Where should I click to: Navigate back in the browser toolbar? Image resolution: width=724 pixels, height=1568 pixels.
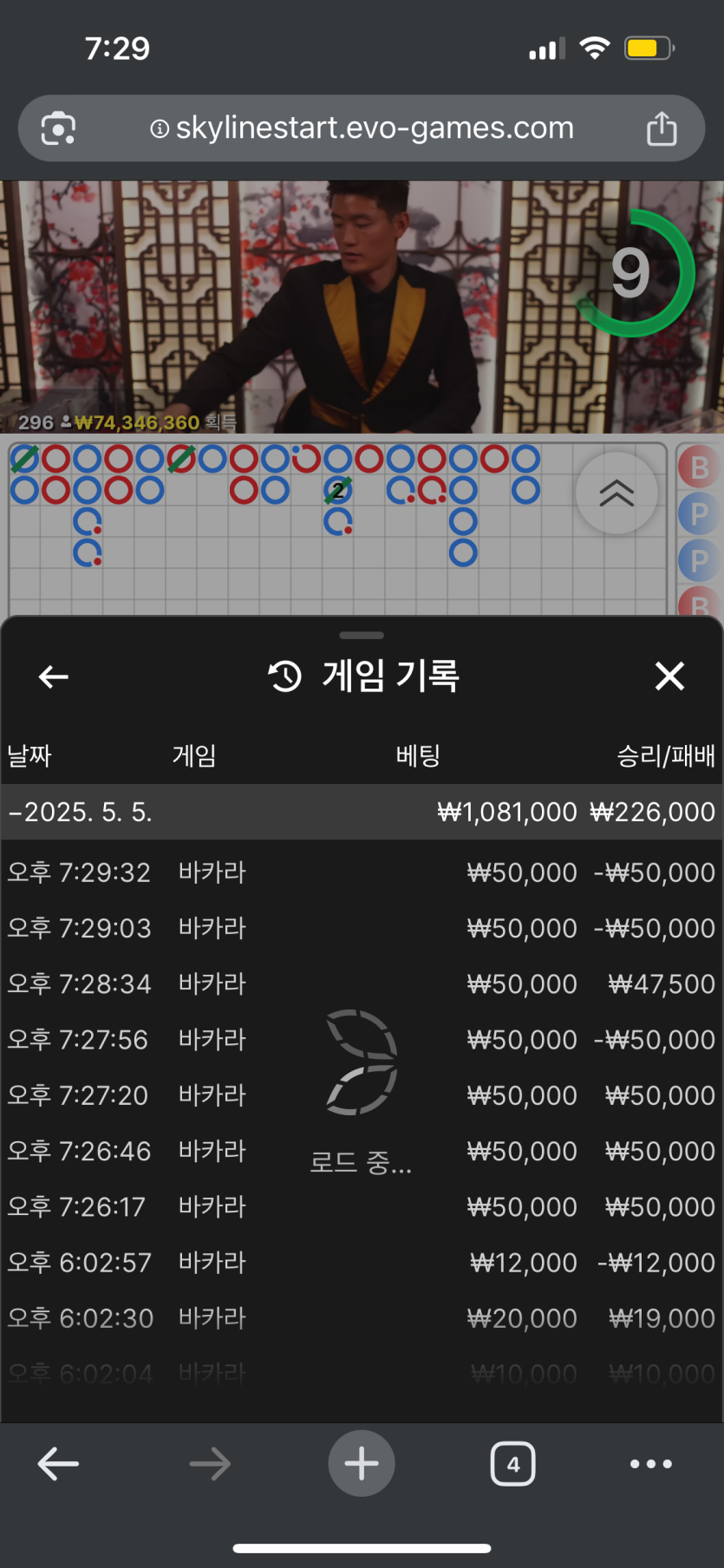click(58, 1464)
